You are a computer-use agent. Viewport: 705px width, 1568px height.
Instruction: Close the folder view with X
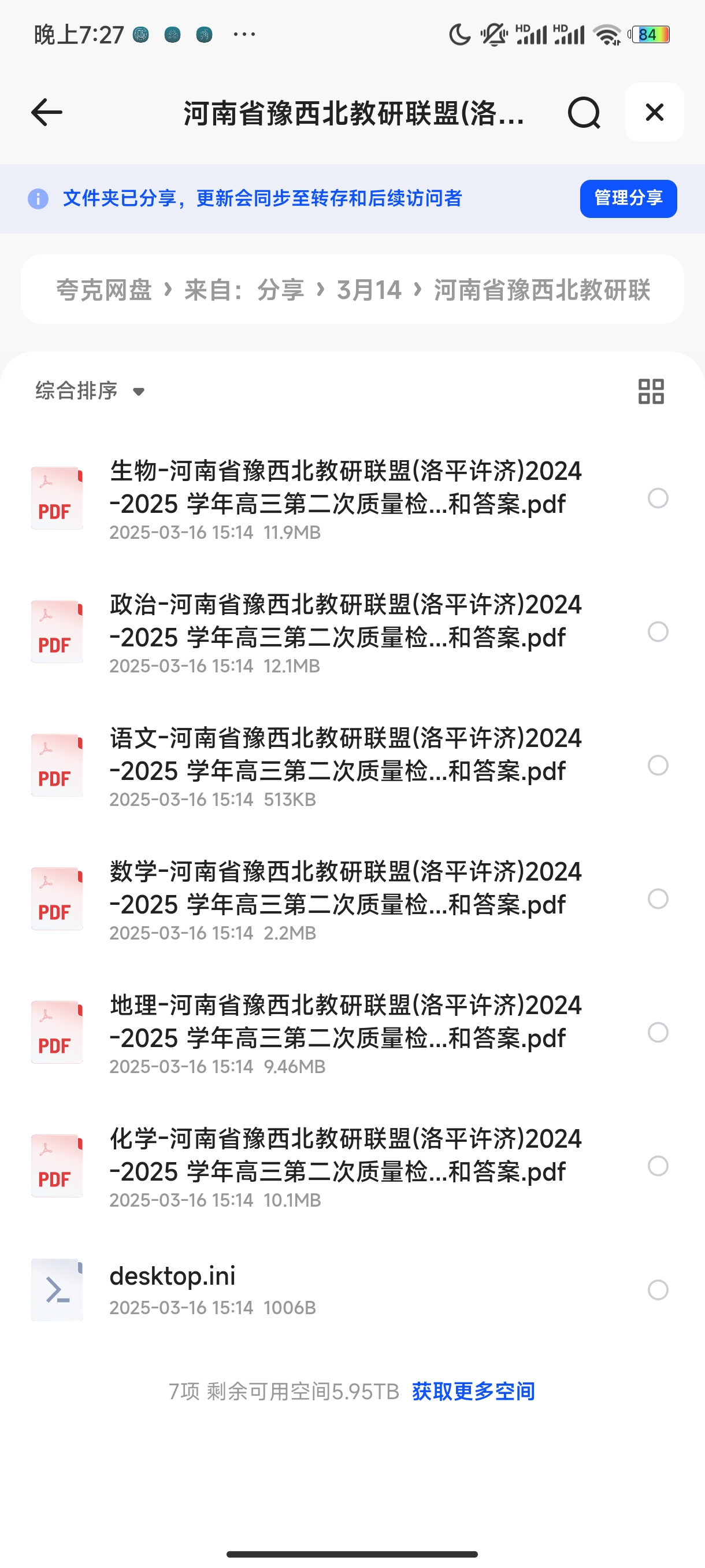654,113
